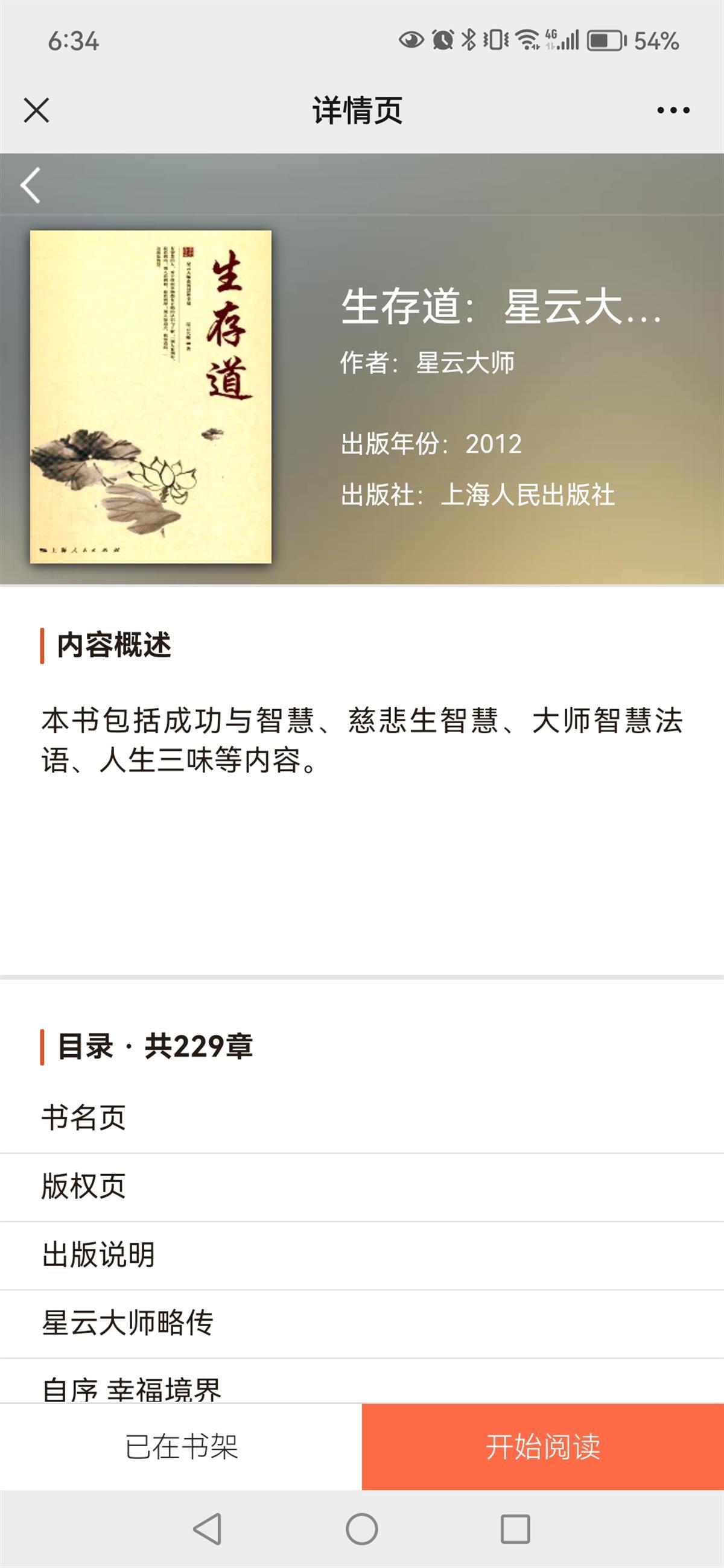Go to the system home screen
The height and width of the screenshot is (1568, 724).
(361, 1528)
